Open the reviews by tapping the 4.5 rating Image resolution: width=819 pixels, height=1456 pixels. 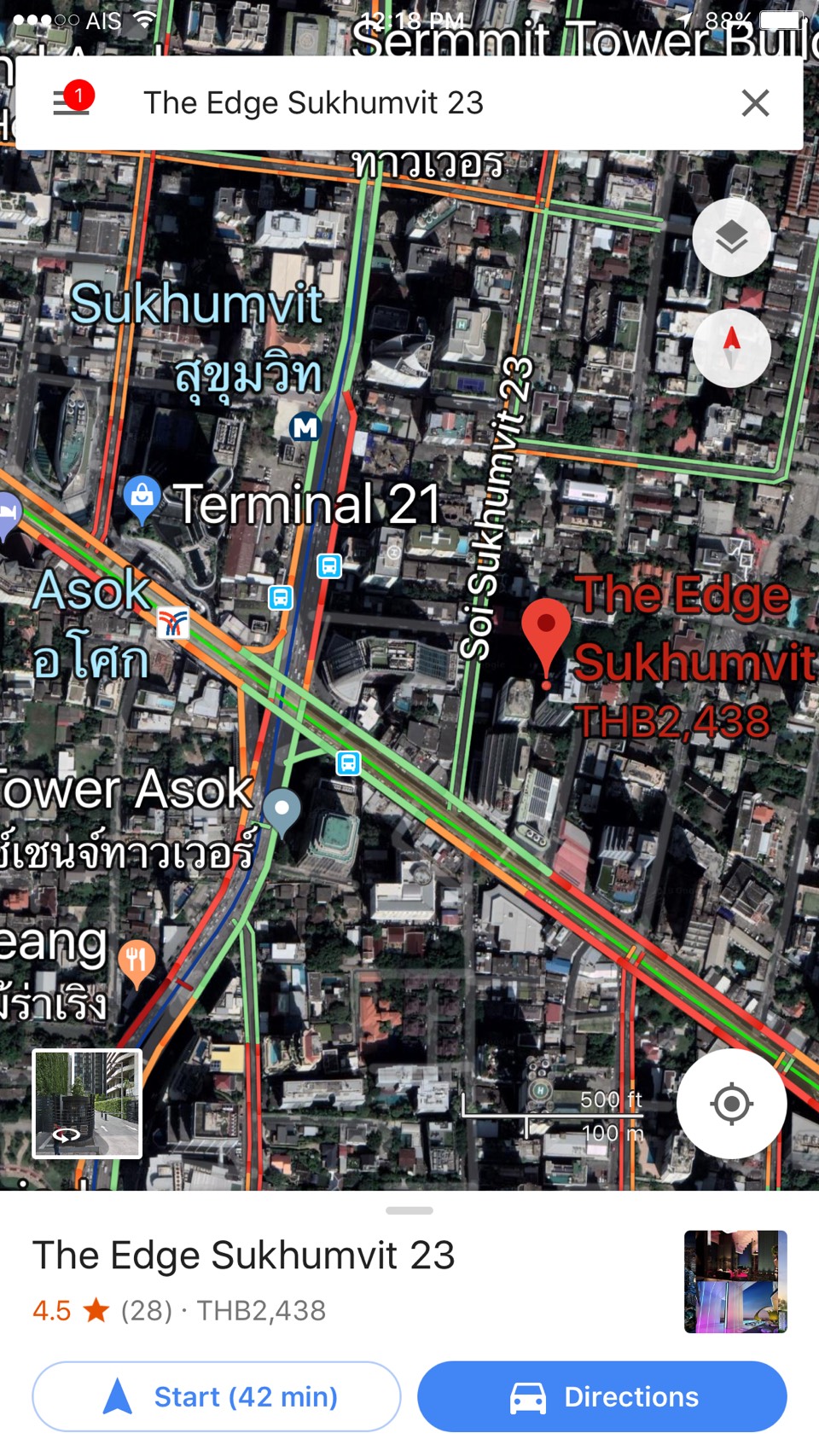[x=51, y=1309]
